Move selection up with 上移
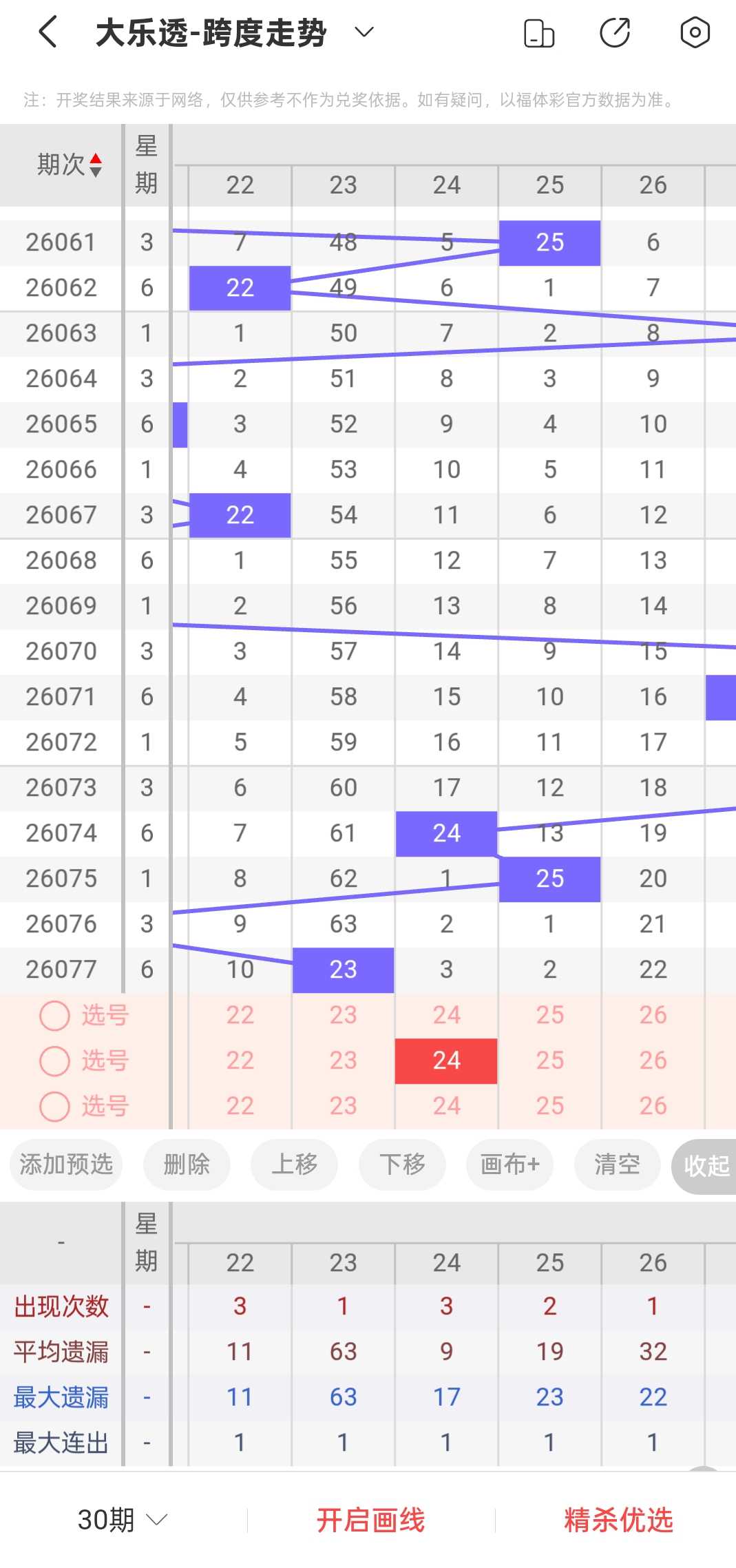The height and width of the screenshot is (1568, 736). (x=295, y=1164)
